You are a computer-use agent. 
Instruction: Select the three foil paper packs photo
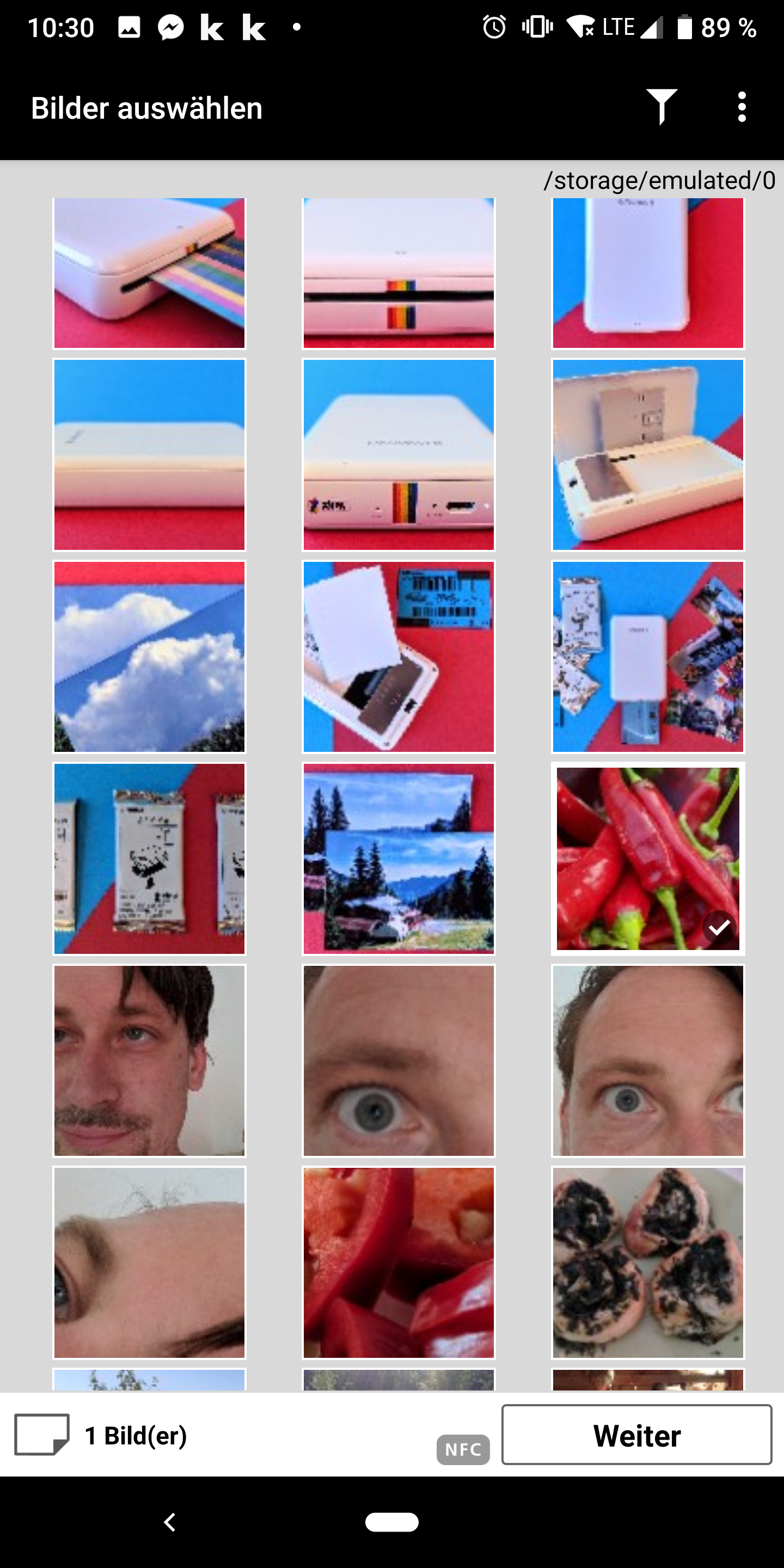coord(149,858)
